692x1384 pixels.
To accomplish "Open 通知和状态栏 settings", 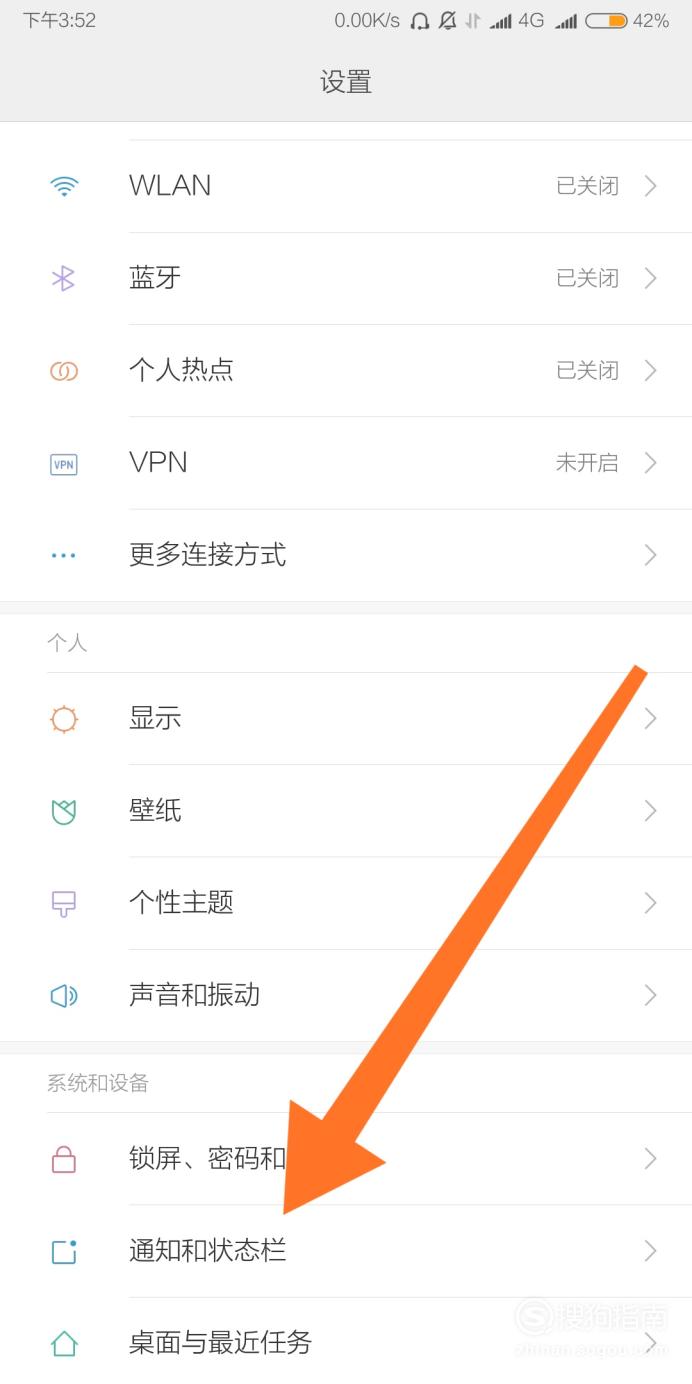I will click(346, 1250).
